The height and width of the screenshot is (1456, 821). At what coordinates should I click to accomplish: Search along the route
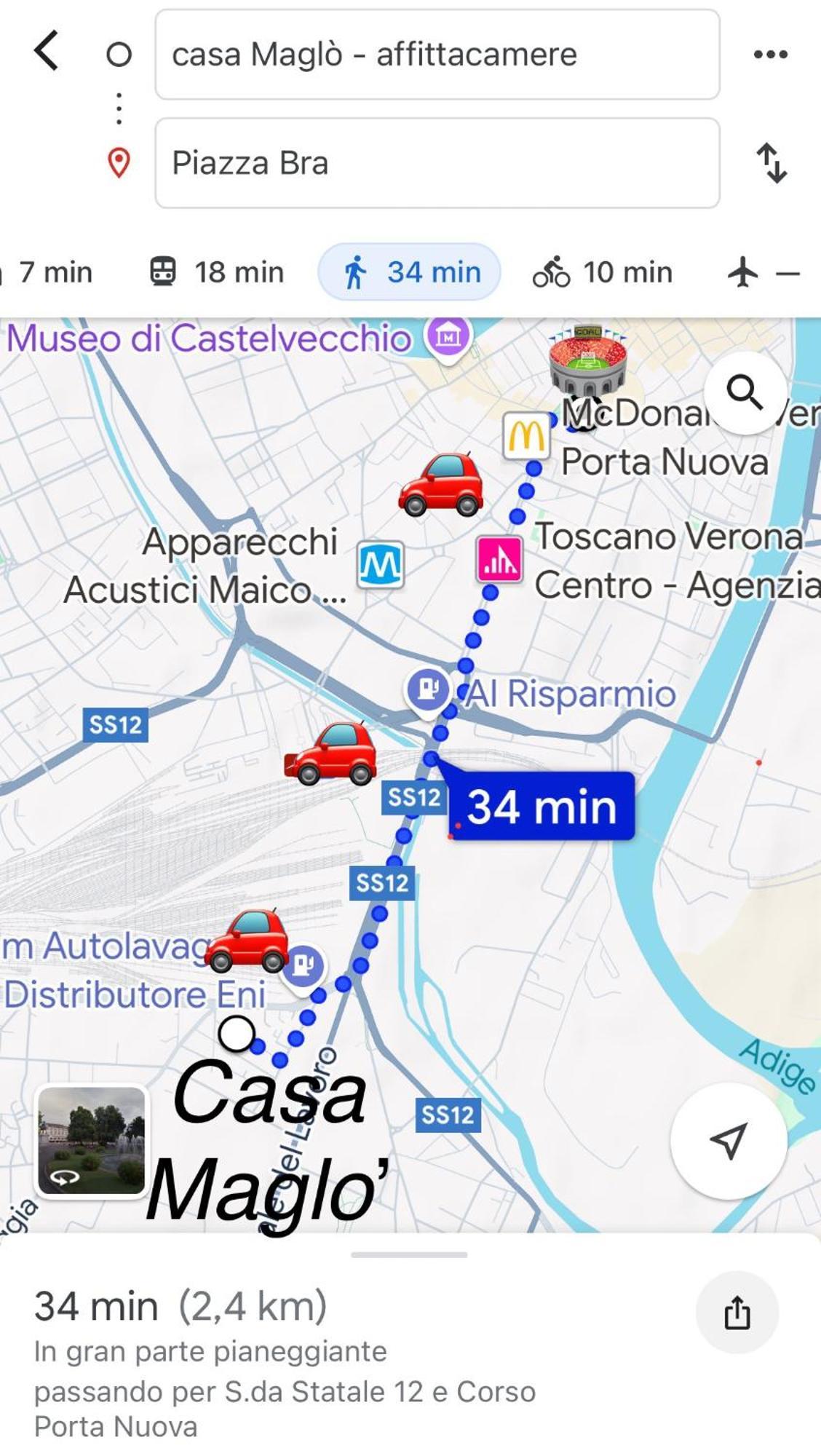point(745,392)
